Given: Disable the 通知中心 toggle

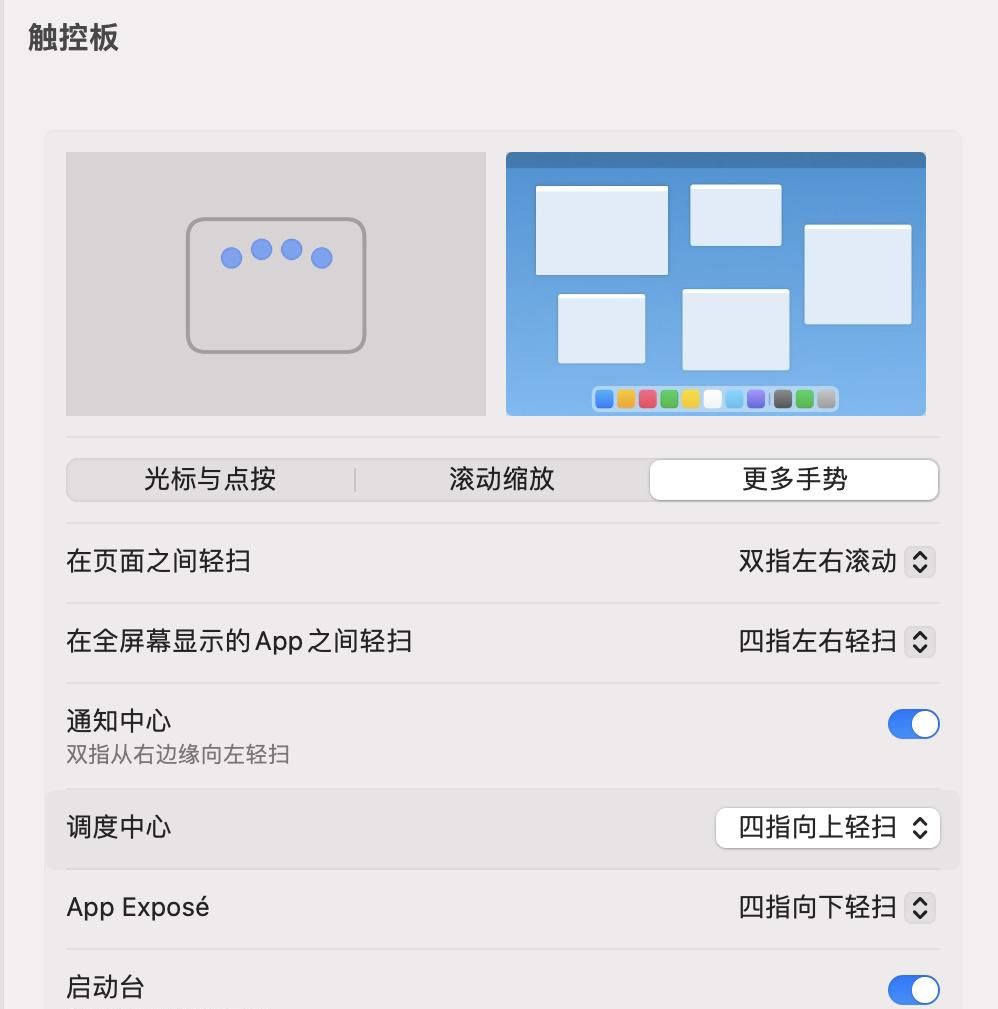Looking at the screenshot, I should pyautogui.click(x=912, y=724).
